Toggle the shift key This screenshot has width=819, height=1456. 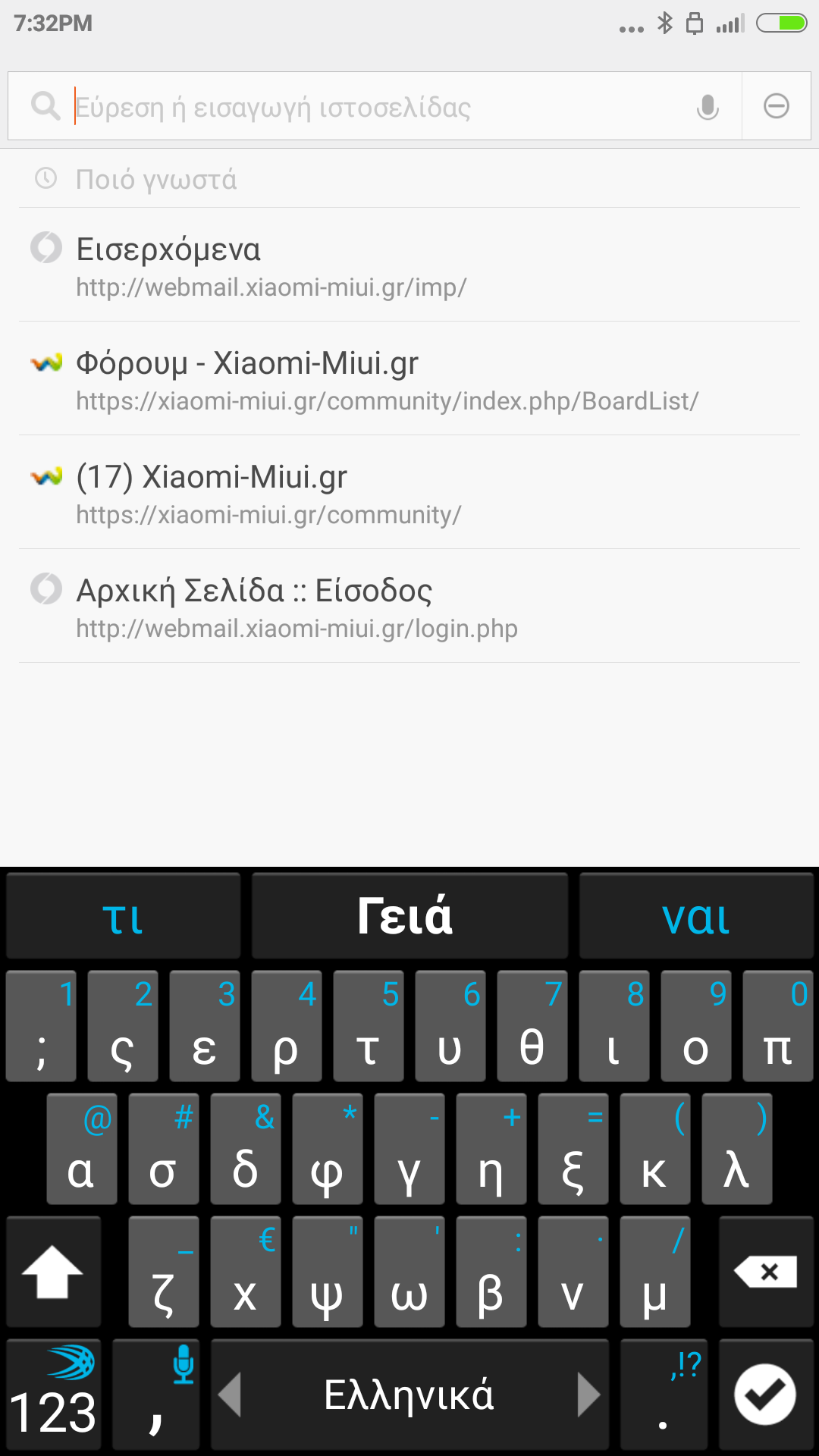tap(53, 1272)
